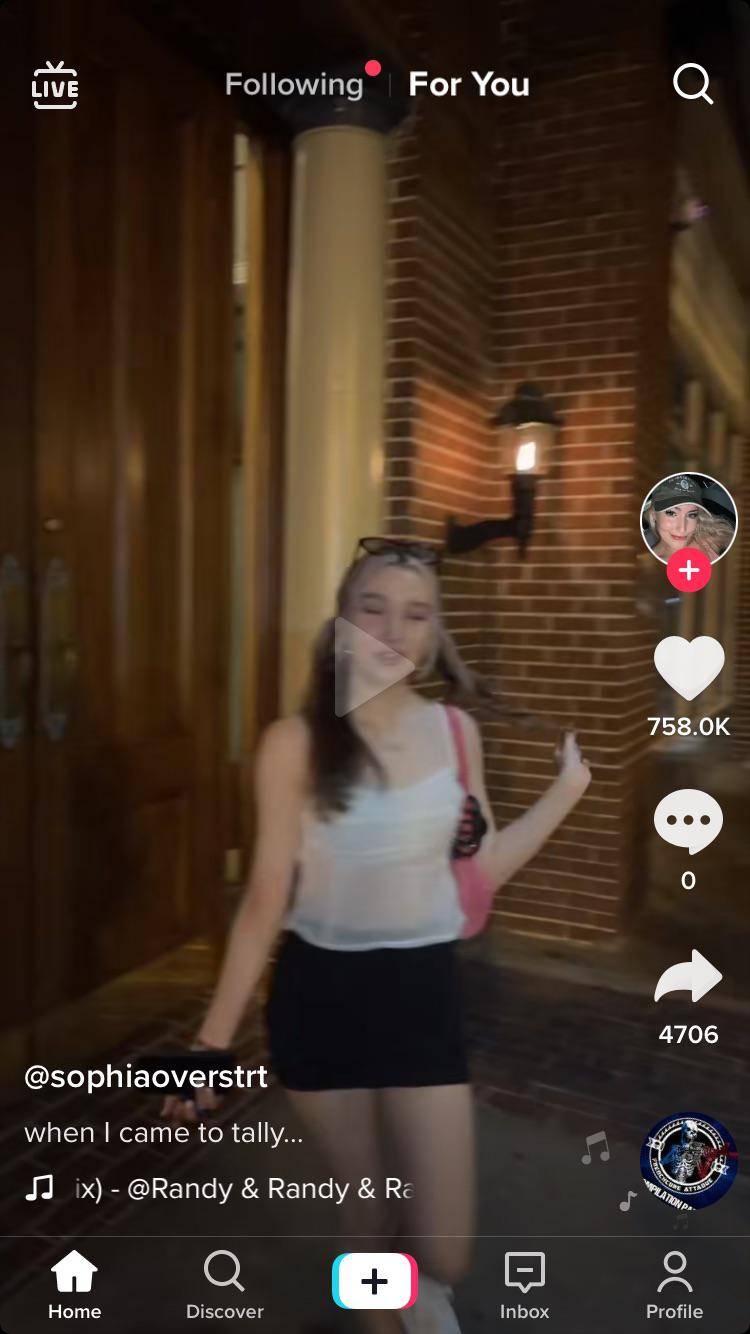The height and width of the screenshot is (1334, 750).
Task: Like this video with the heart
Action: pyautogui.click(x=688, y=668)
